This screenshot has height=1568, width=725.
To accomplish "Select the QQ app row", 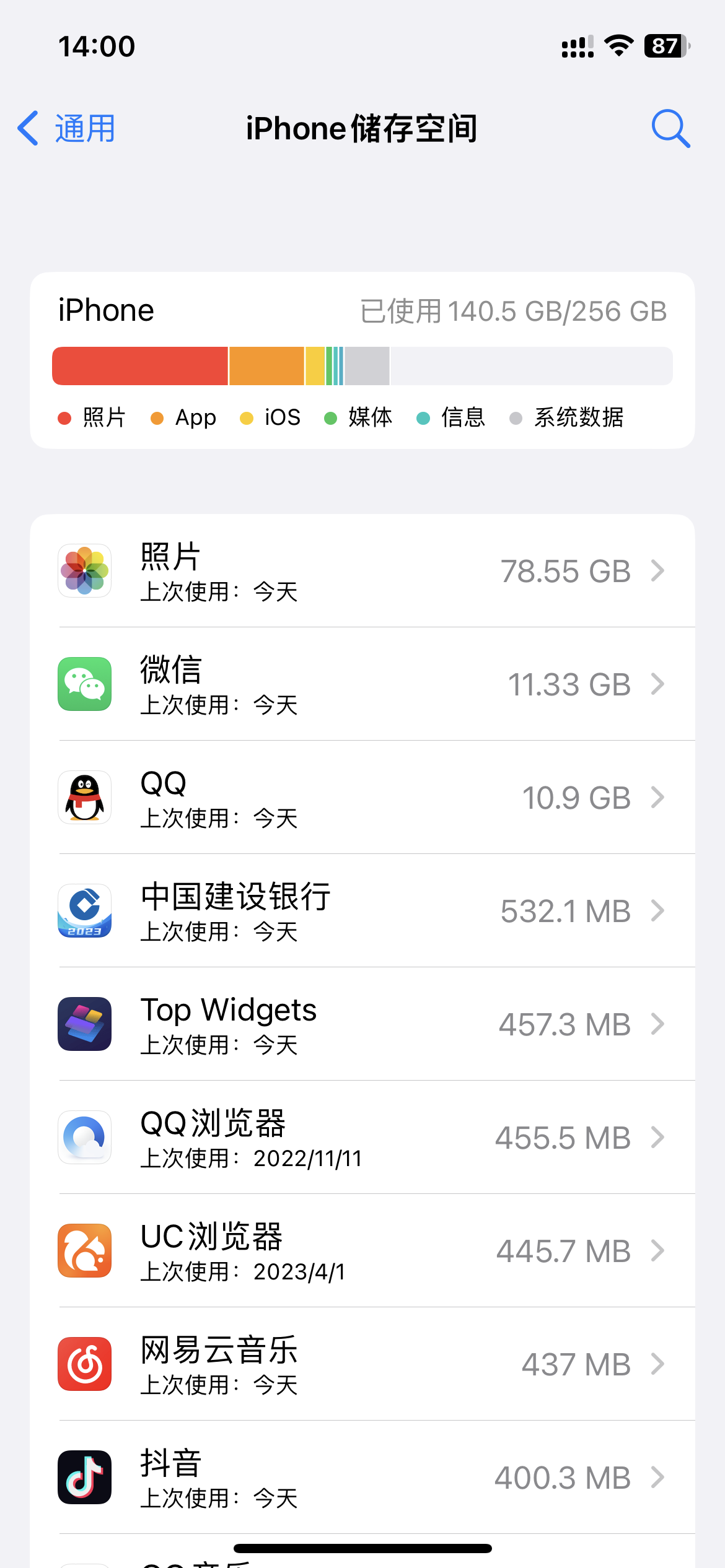I will click(x=362, y=798).
